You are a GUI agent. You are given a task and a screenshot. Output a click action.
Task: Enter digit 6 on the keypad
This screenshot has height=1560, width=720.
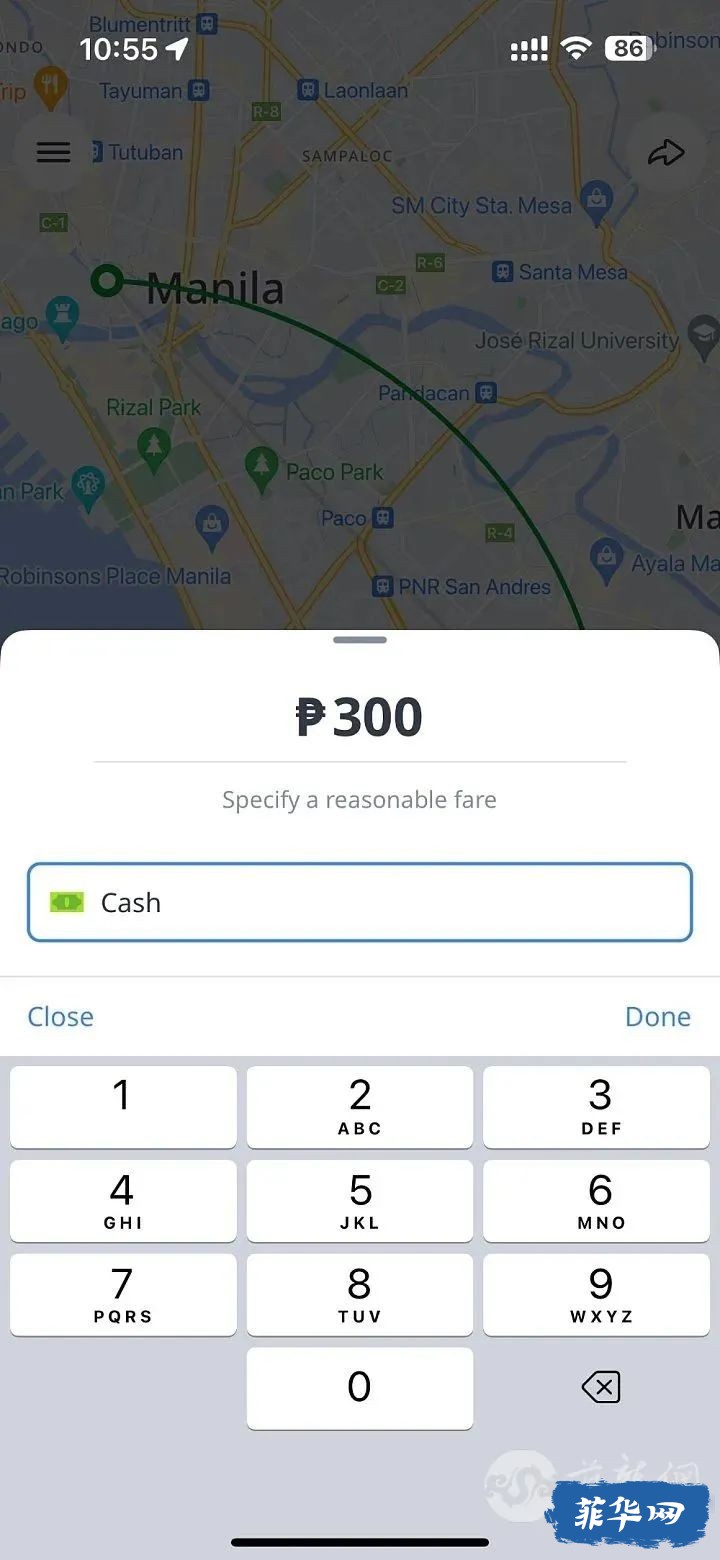pos(597,1201)
